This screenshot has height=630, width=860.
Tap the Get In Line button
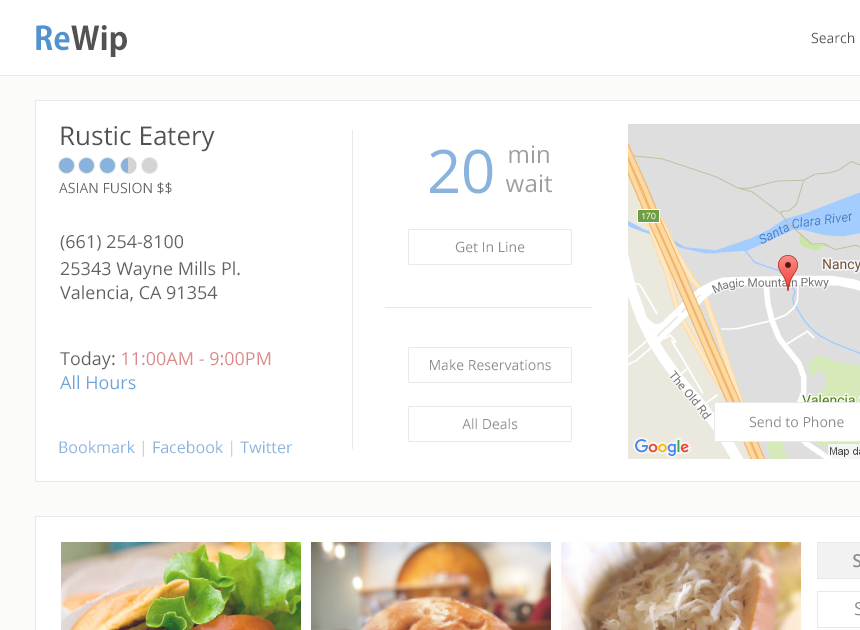(489, 247)
